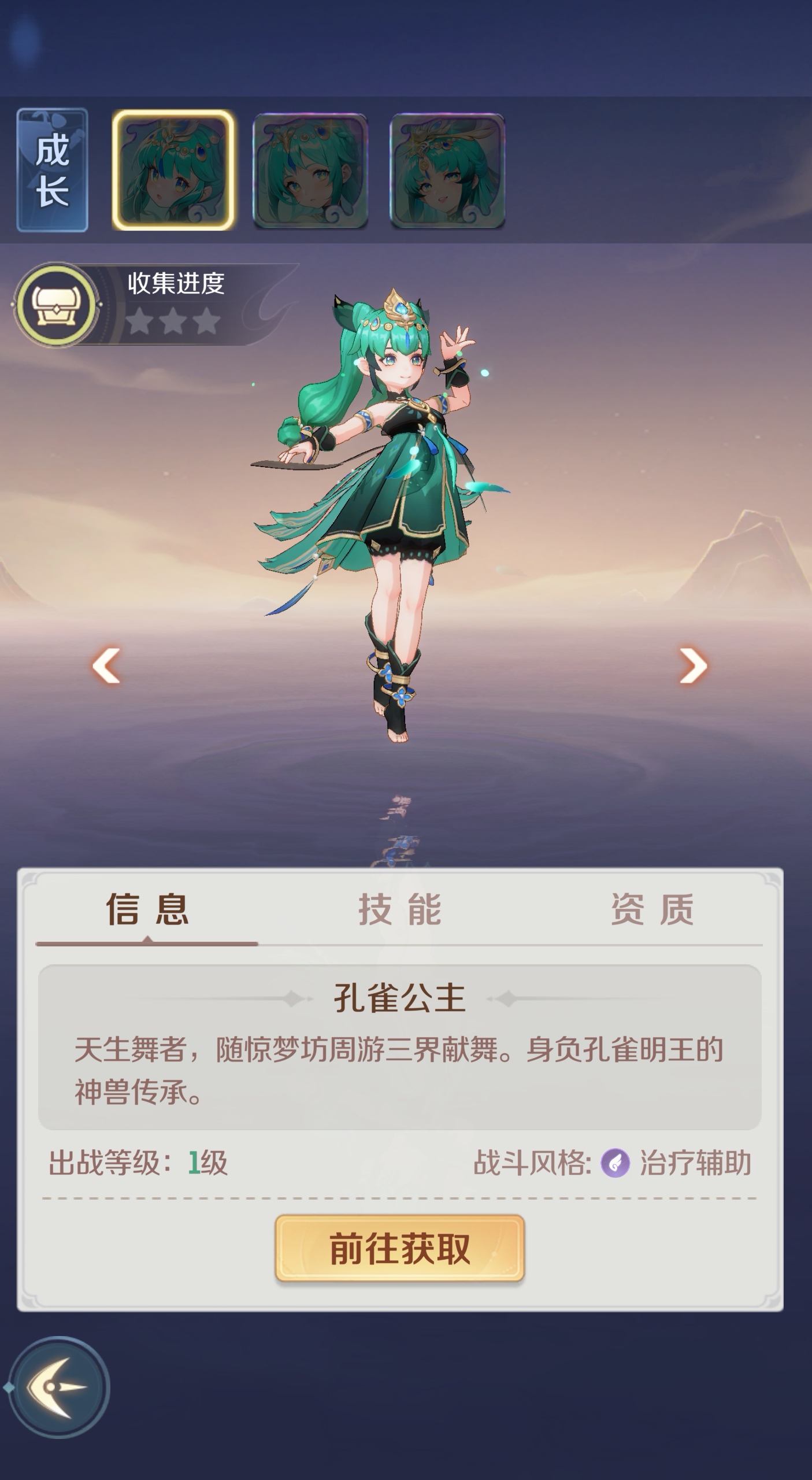This screenshot has height=1480, width=812.
Task: Return with the round back button
Action: click(58, 1387)
